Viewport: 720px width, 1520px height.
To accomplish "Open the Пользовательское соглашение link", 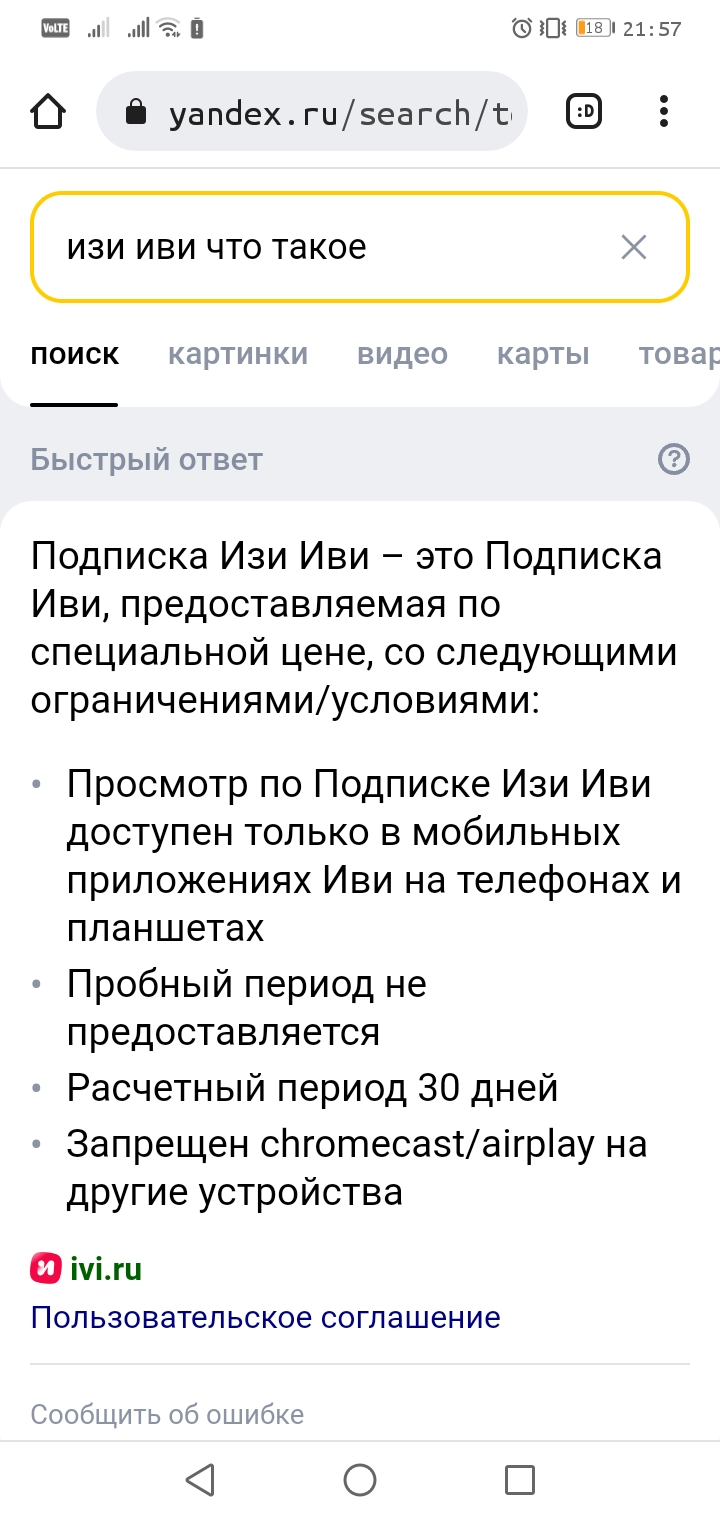I will pyautogui.click(x=265, y=1317).
